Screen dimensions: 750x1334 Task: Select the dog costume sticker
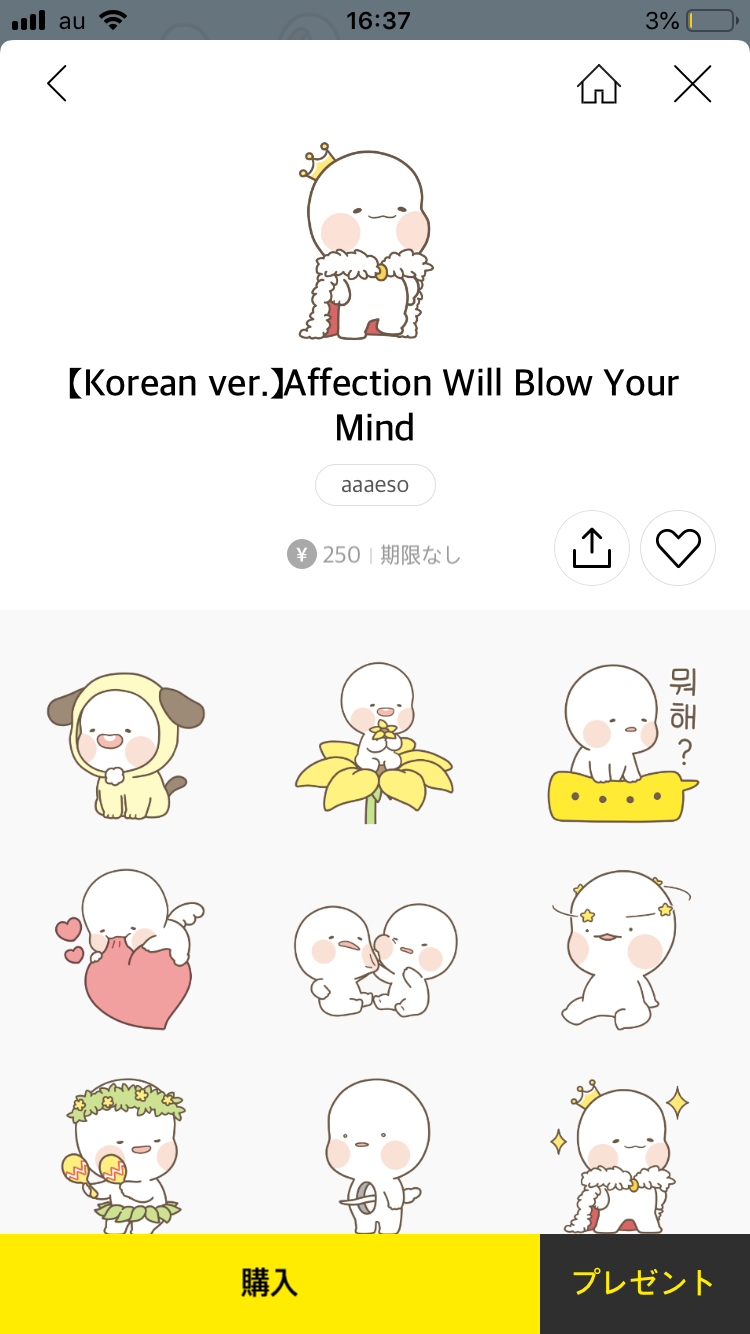pos(125,745)
